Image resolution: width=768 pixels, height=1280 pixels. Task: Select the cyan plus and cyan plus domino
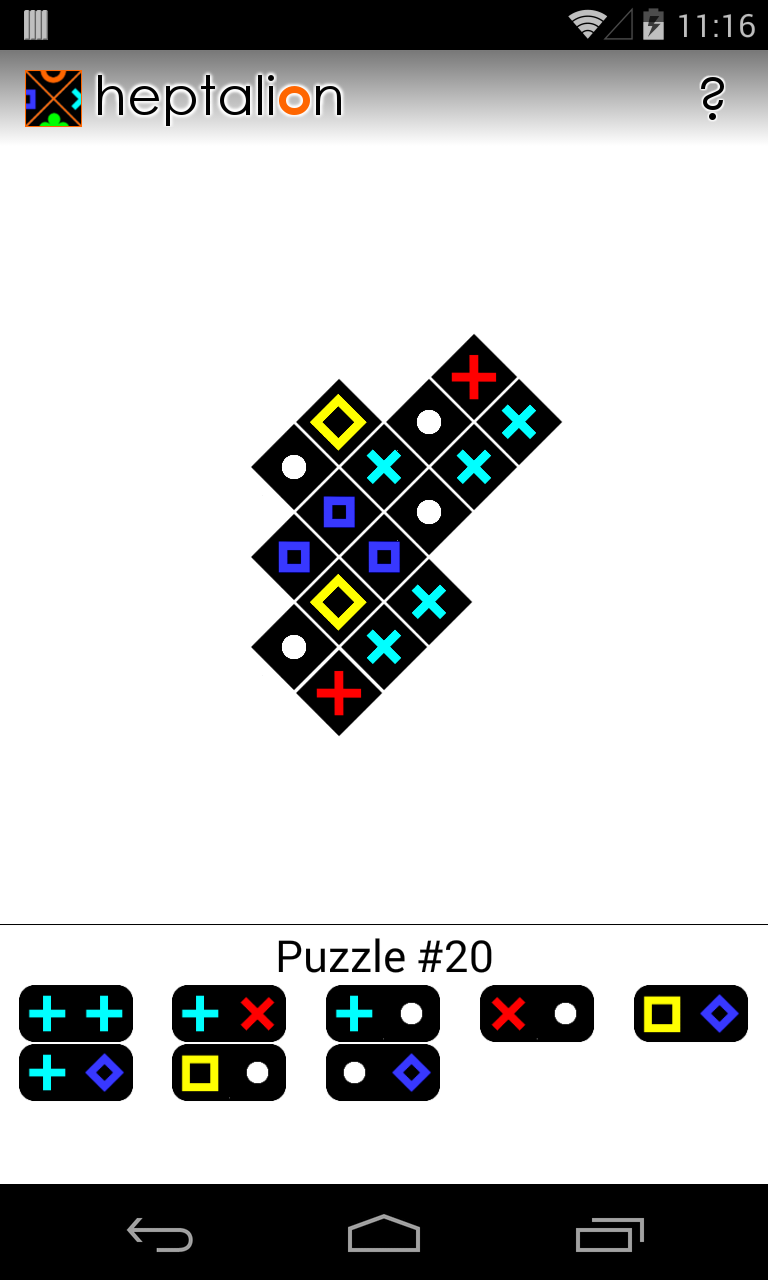[x=76, y=1014]
